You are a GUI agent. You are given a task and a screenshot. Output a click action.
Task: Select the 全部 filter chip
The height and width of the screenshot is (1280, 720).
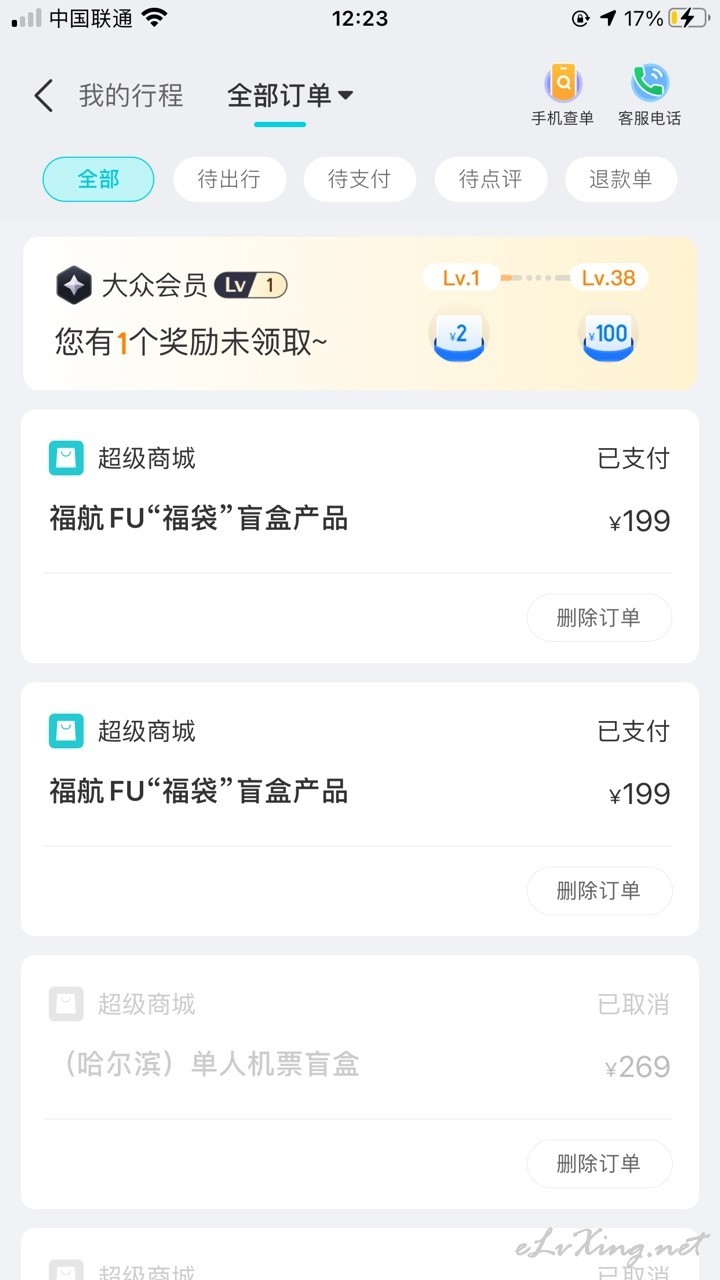pyautogui.click(x=98, y=180)
